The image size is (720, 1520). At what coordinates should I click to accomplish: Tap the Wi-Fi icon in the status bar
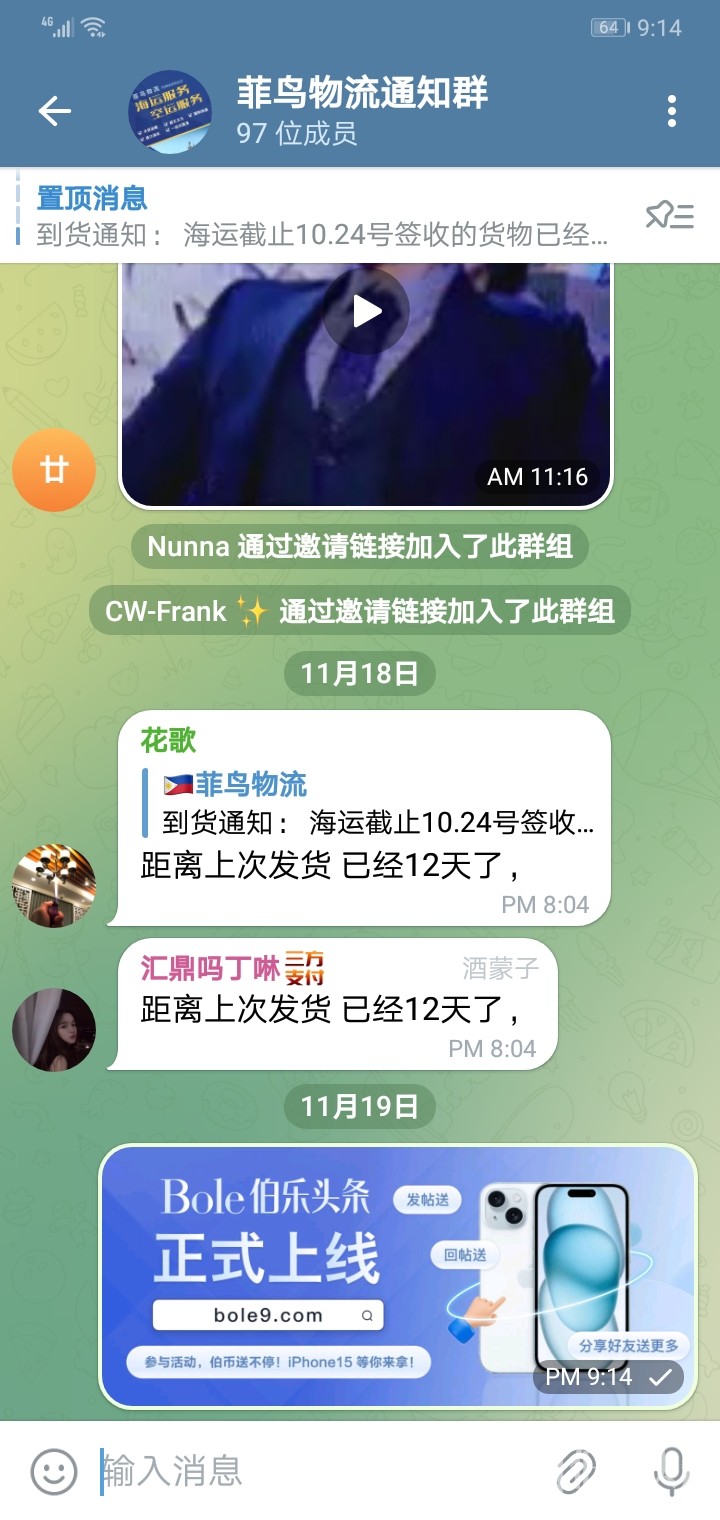[94, 27]
